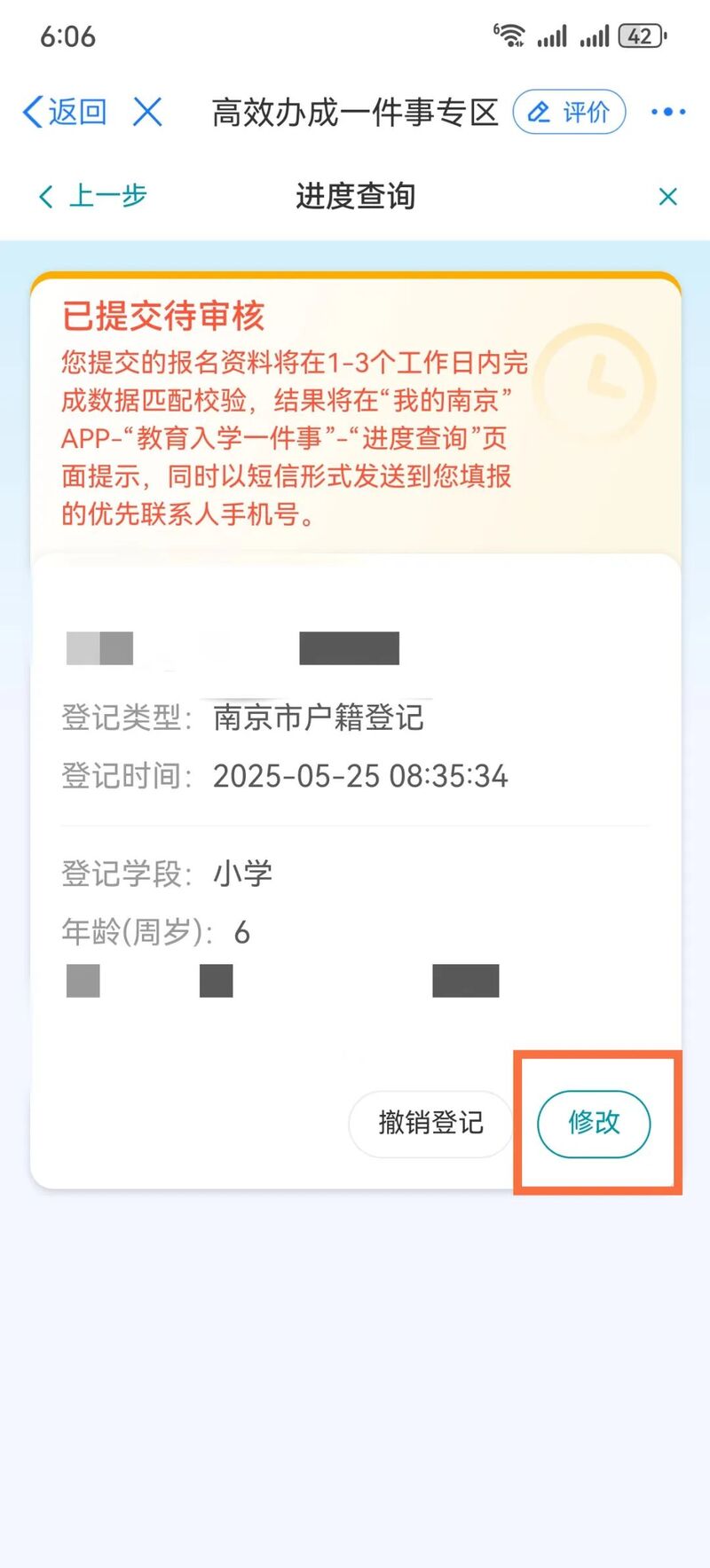
Task: Open the 评价 rating button
Action: 570,113
